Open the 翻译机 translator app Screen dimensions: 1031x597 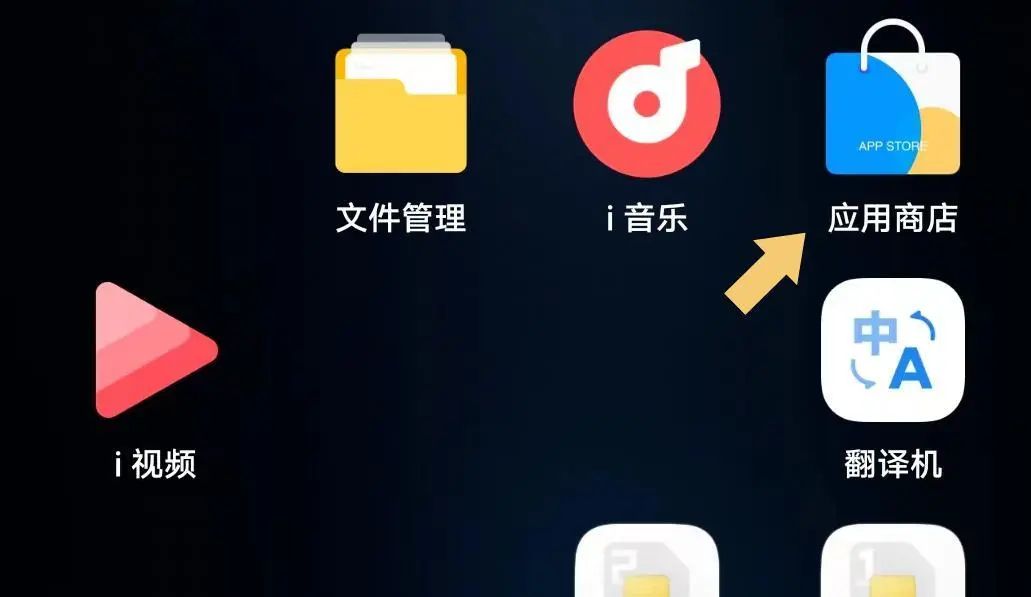coord(892,350)
